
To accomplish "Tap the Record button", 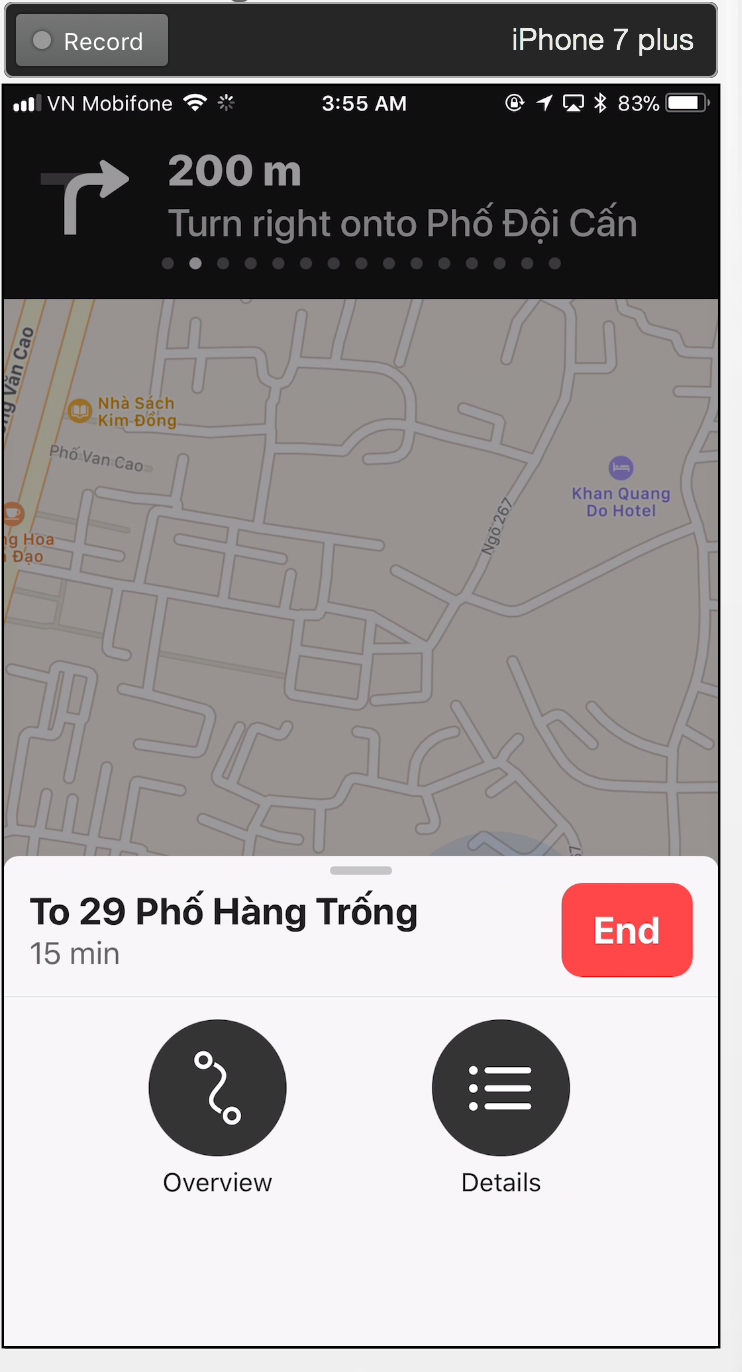I will [90, 41].
